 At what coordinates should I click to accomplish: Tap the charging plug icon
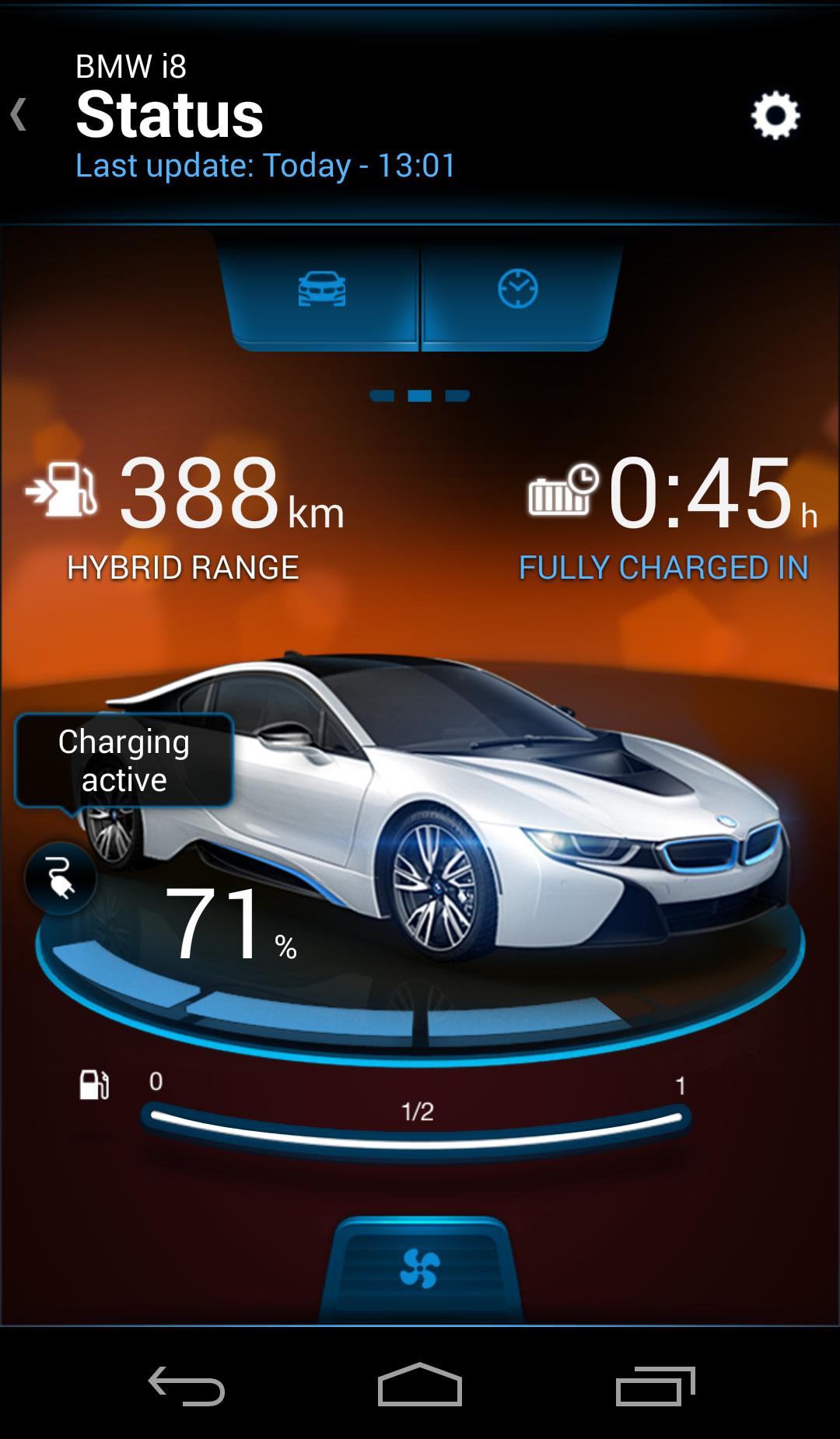pos(61,879)
